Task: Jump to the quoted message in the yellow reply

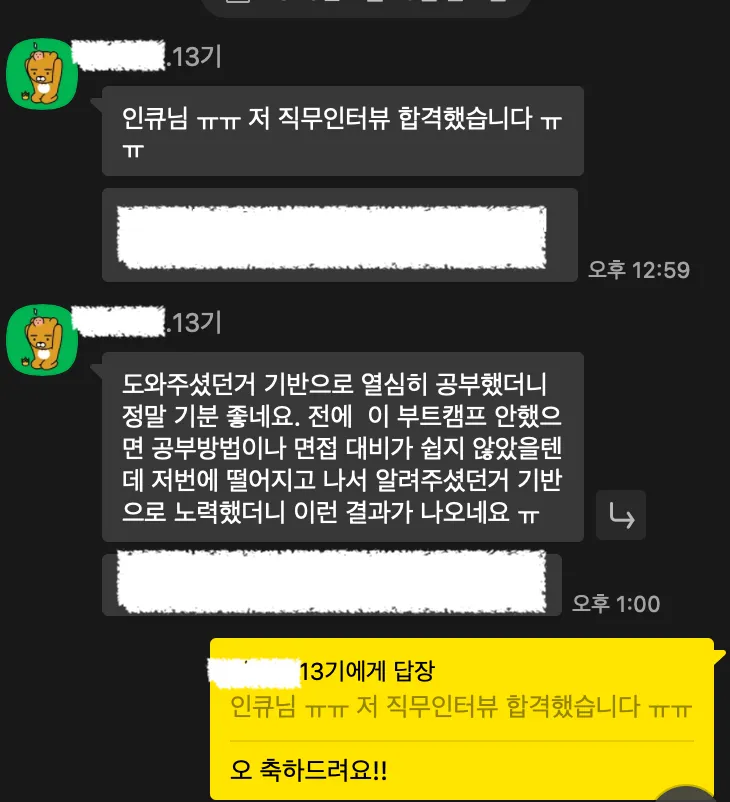Action: 461,707
